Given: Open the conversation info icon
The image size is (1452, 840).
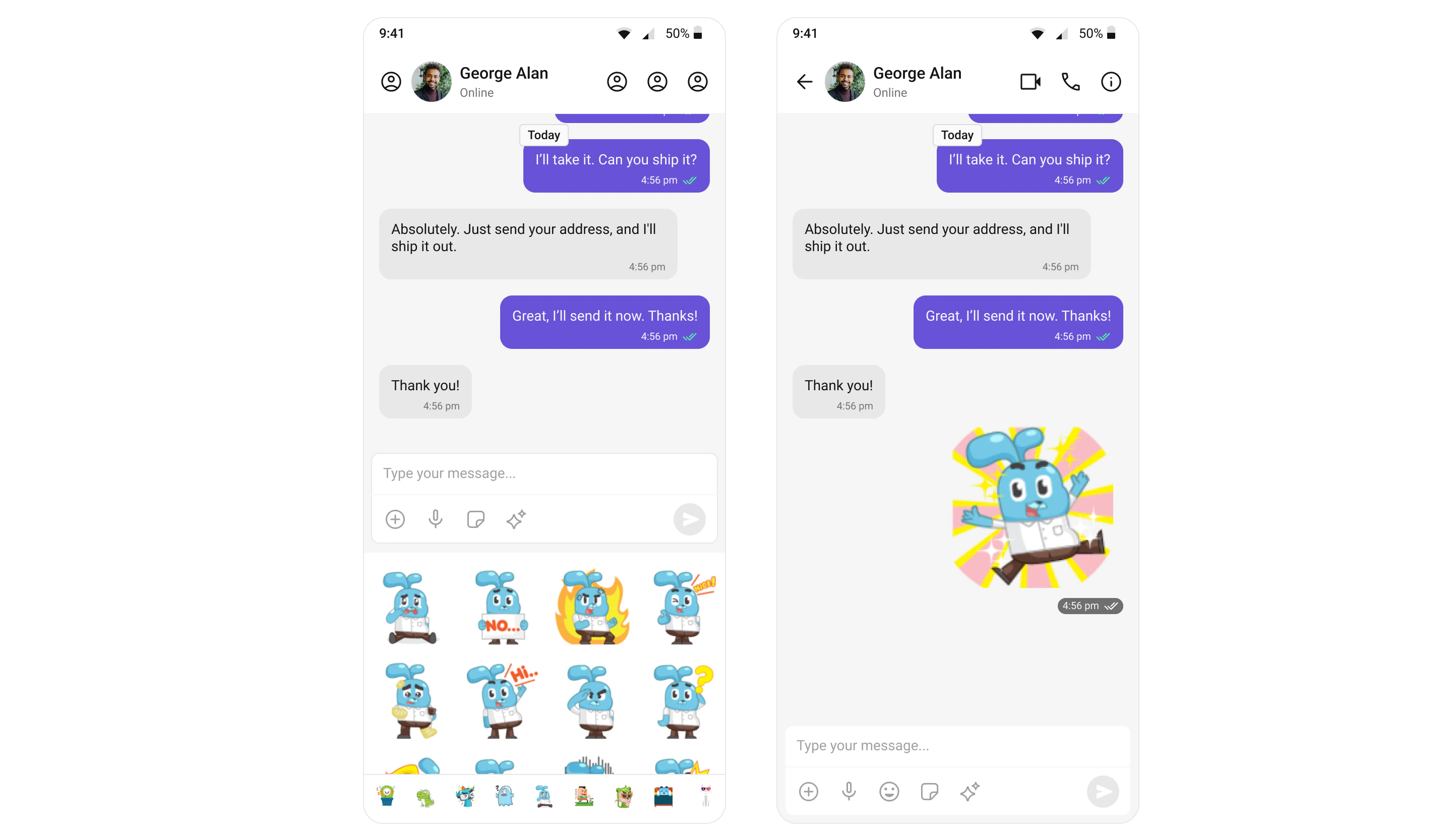Looking at the screenshot, I should (1111, 82).
